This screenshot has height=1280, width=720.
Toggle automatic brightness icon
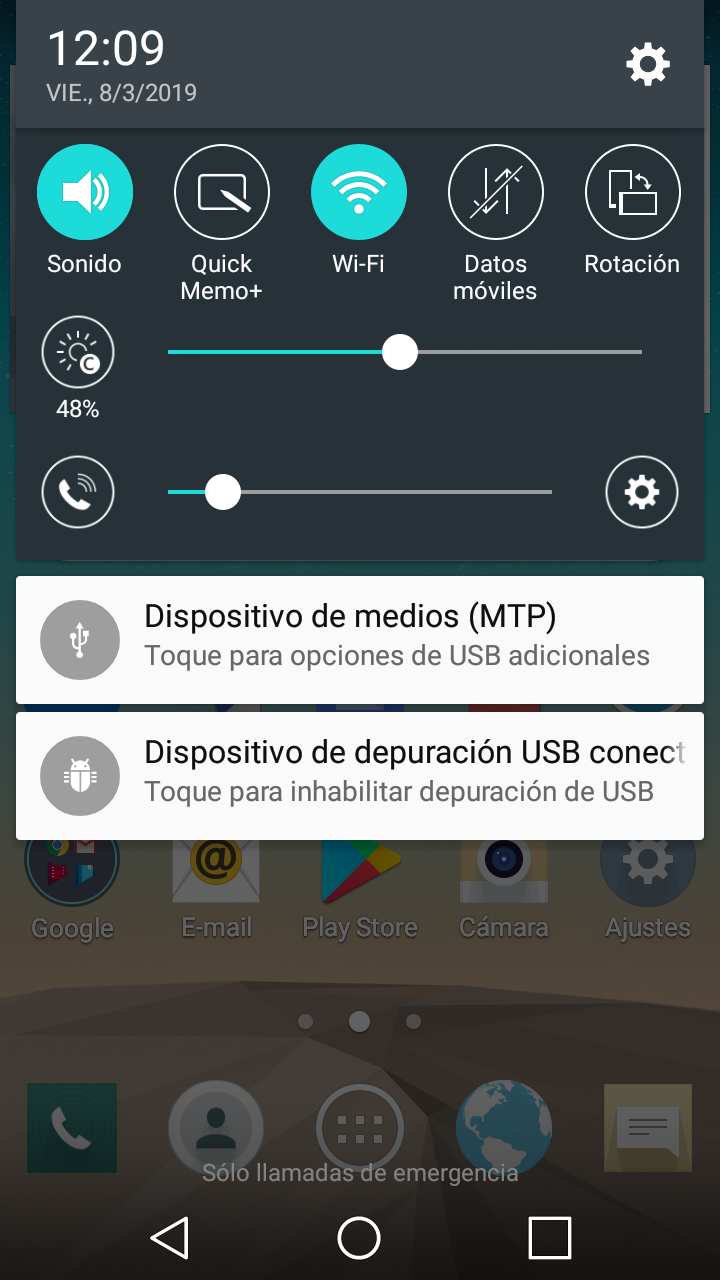coord(78,353)
